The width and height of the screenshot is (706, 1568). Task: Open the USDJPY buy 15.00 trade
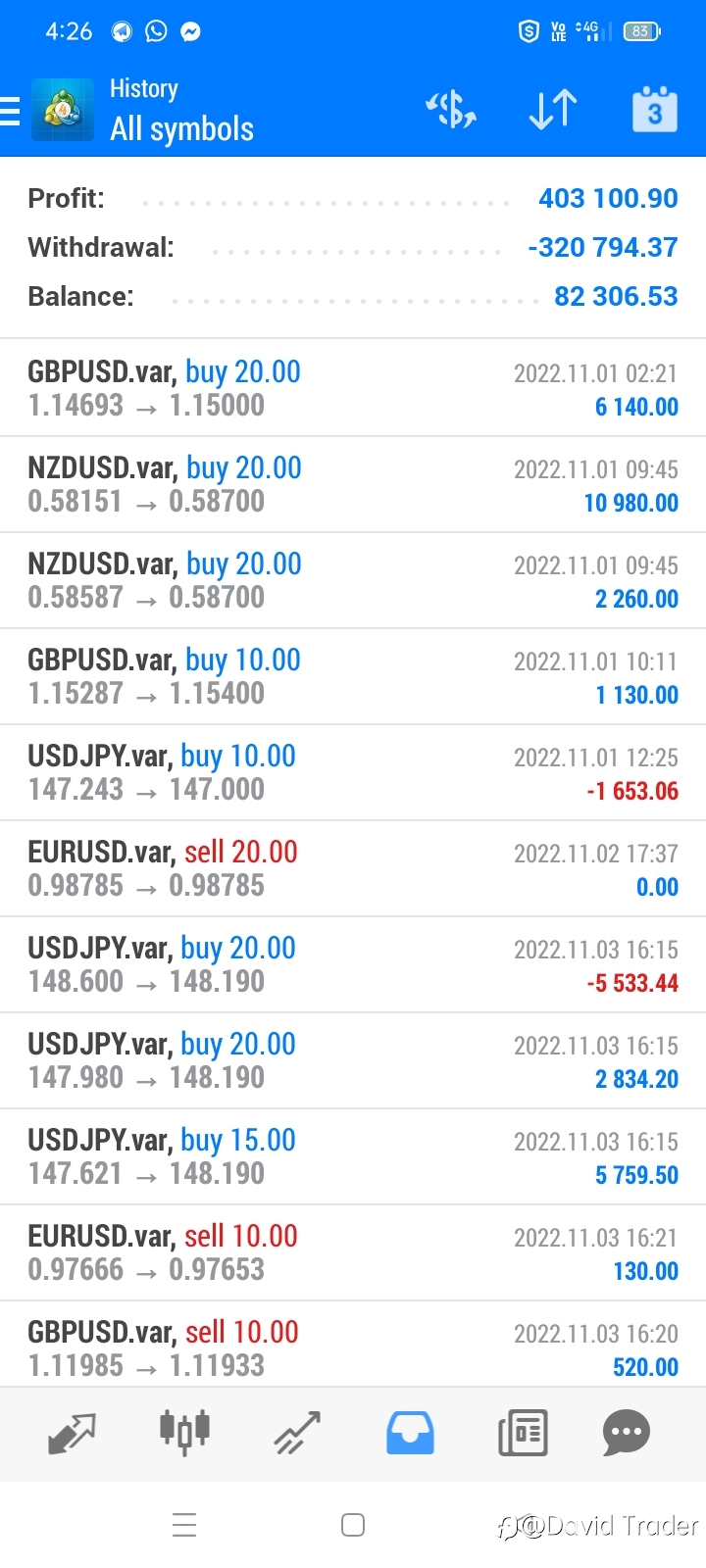click(353, 1156)
